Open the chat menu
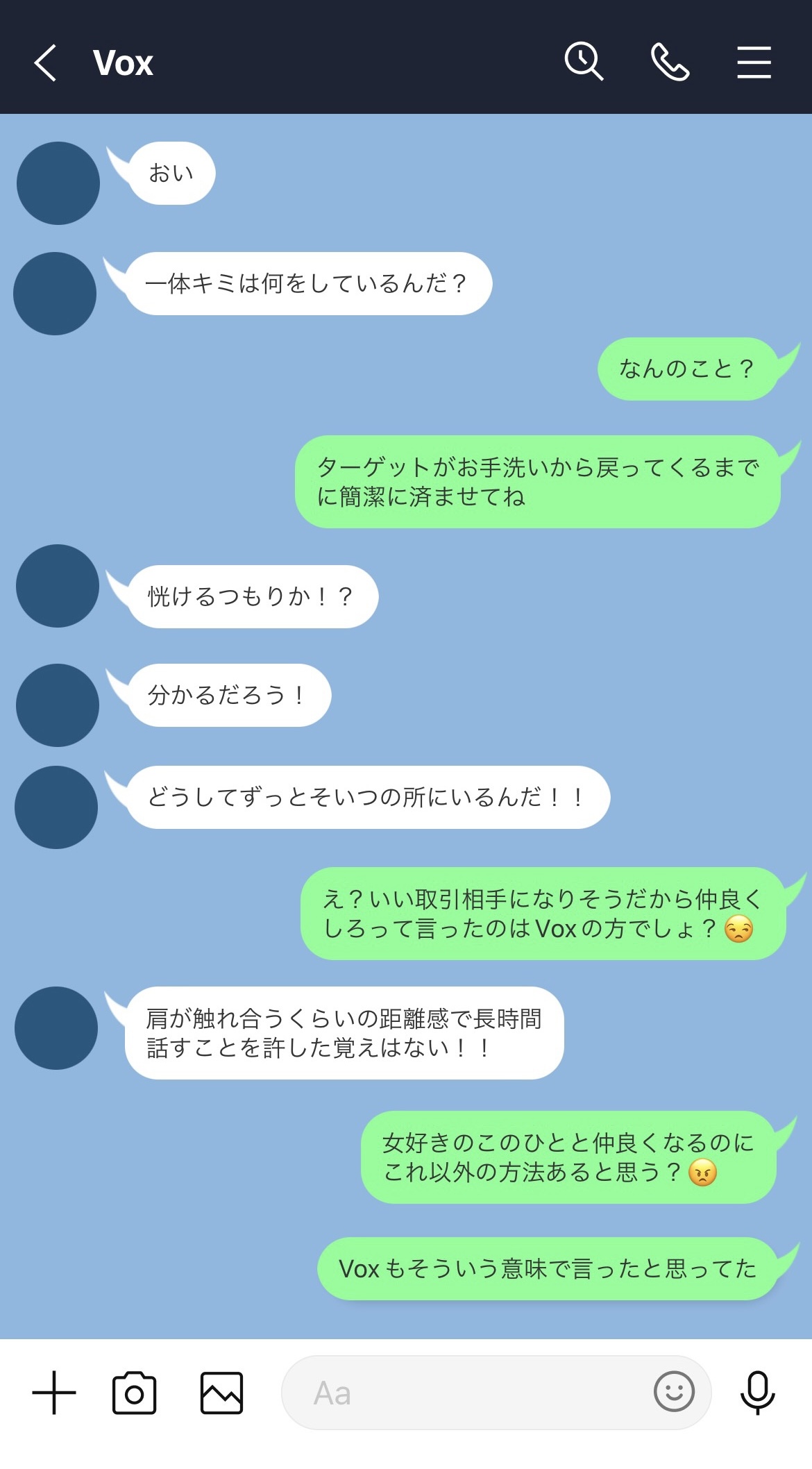The height and width of the screenshot is (1469, 812). (x=754, y=62)
